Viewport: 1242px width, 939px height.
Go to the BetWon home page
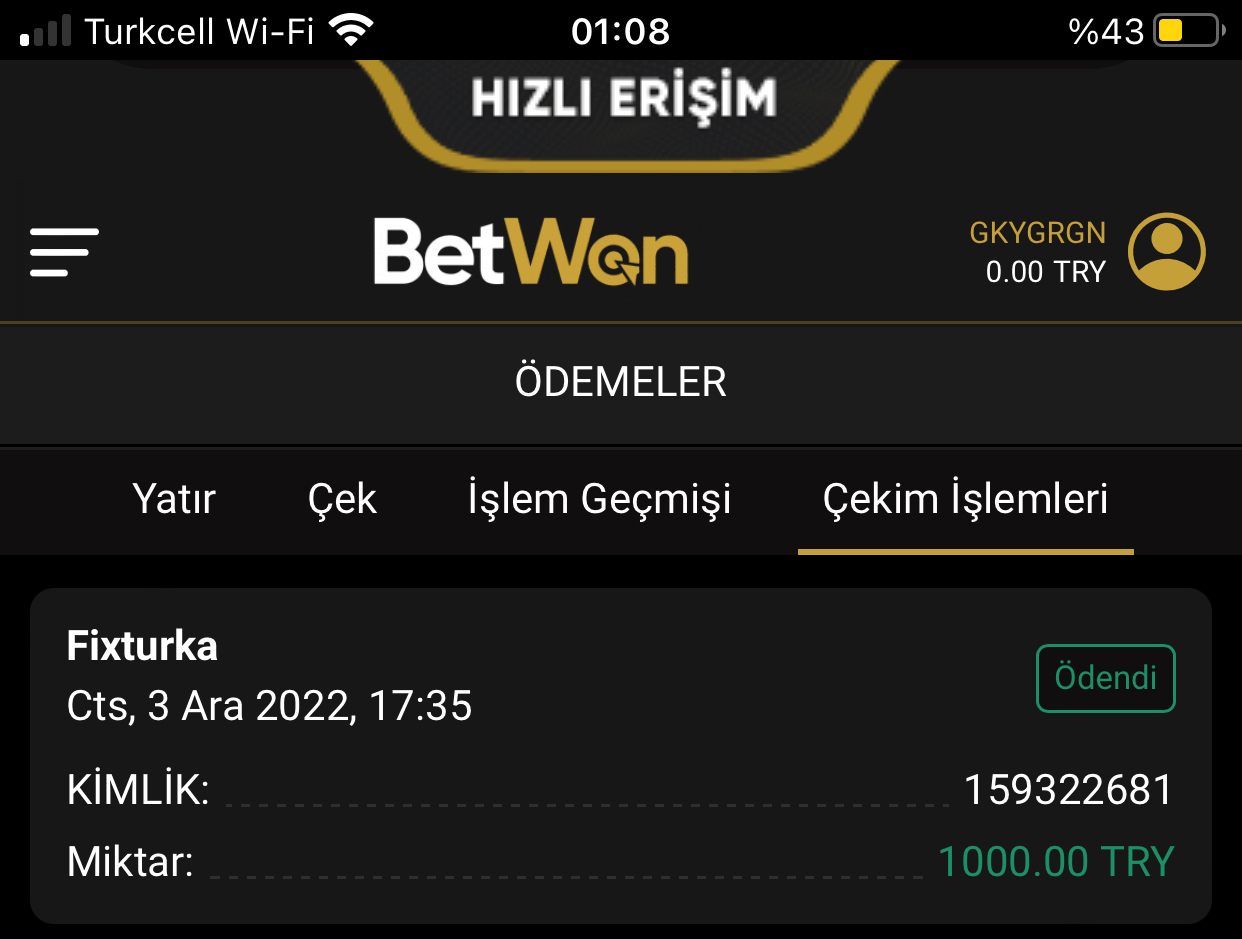tap(531, 252)
